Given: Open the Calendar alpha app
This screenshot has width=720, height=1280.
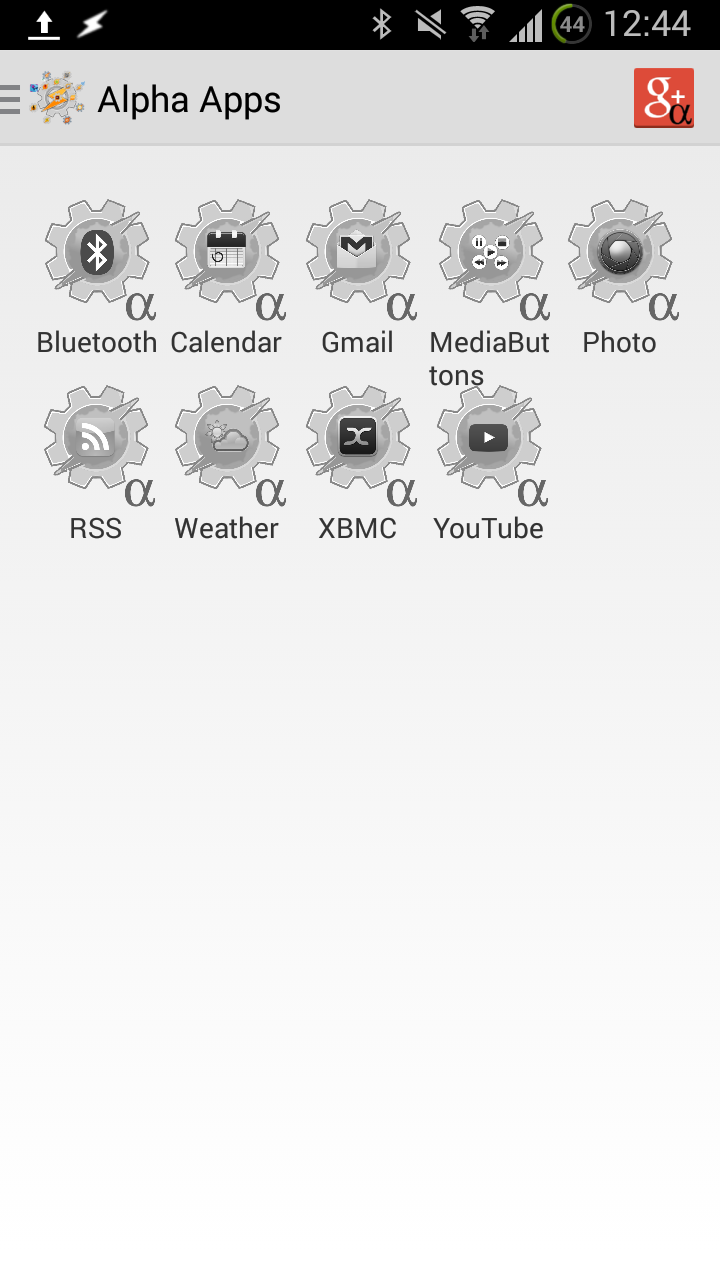Looking at the screenshot, I should (227, 252).
